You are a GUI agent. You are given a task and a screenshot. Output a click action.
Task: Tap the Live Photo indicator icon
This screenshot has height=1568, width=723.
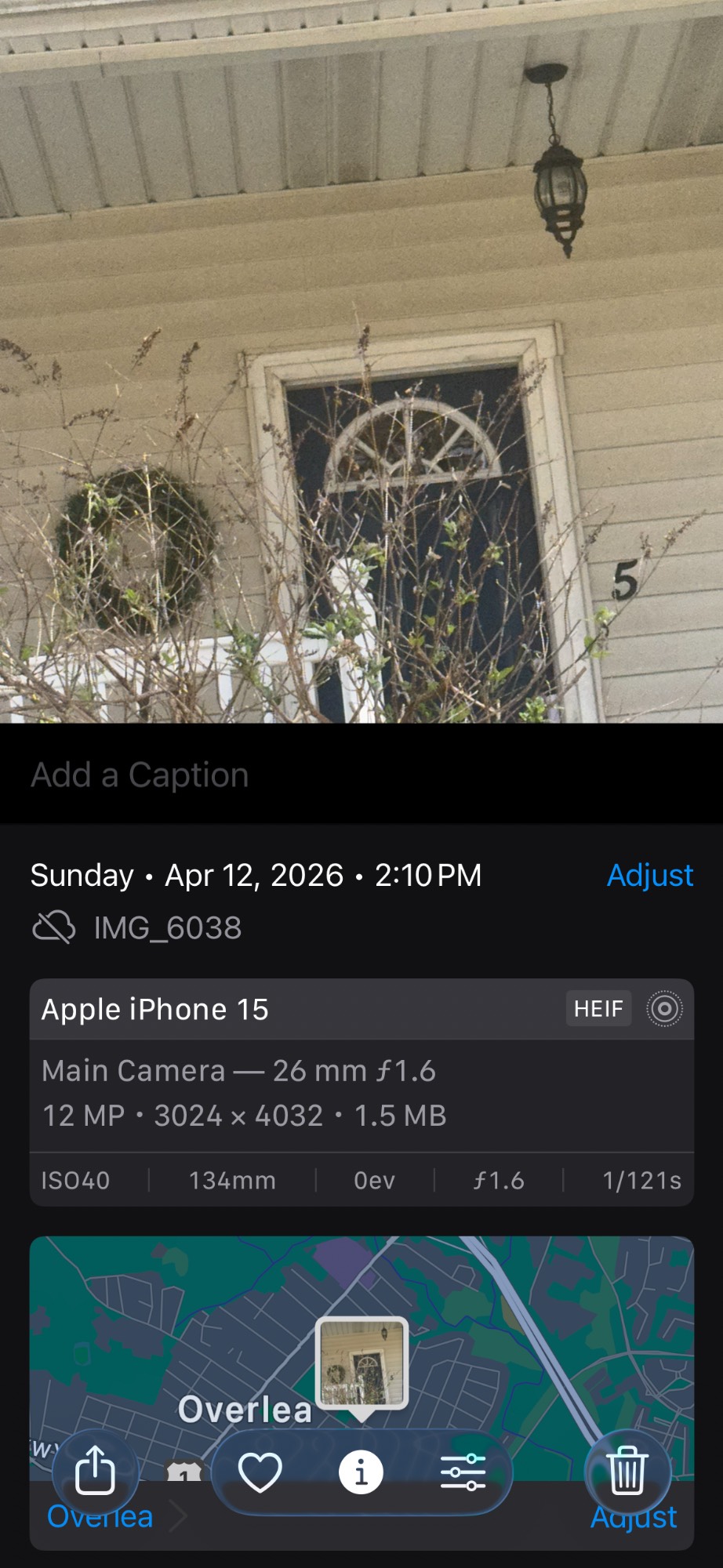coord(664,1009)
